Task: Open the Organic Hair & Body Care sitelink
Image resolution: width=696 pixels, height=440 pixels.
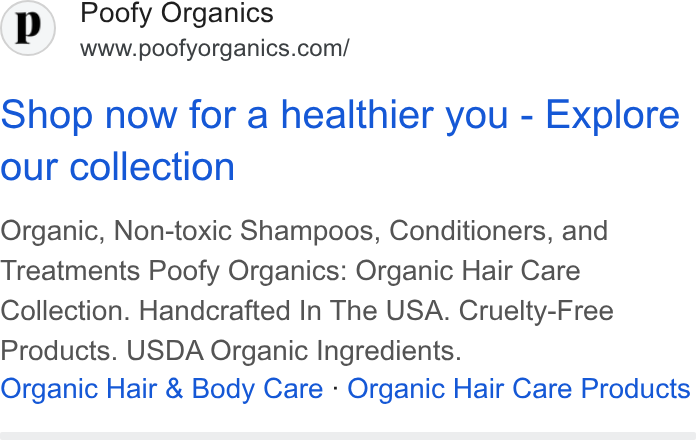Action: coord(162,389)
